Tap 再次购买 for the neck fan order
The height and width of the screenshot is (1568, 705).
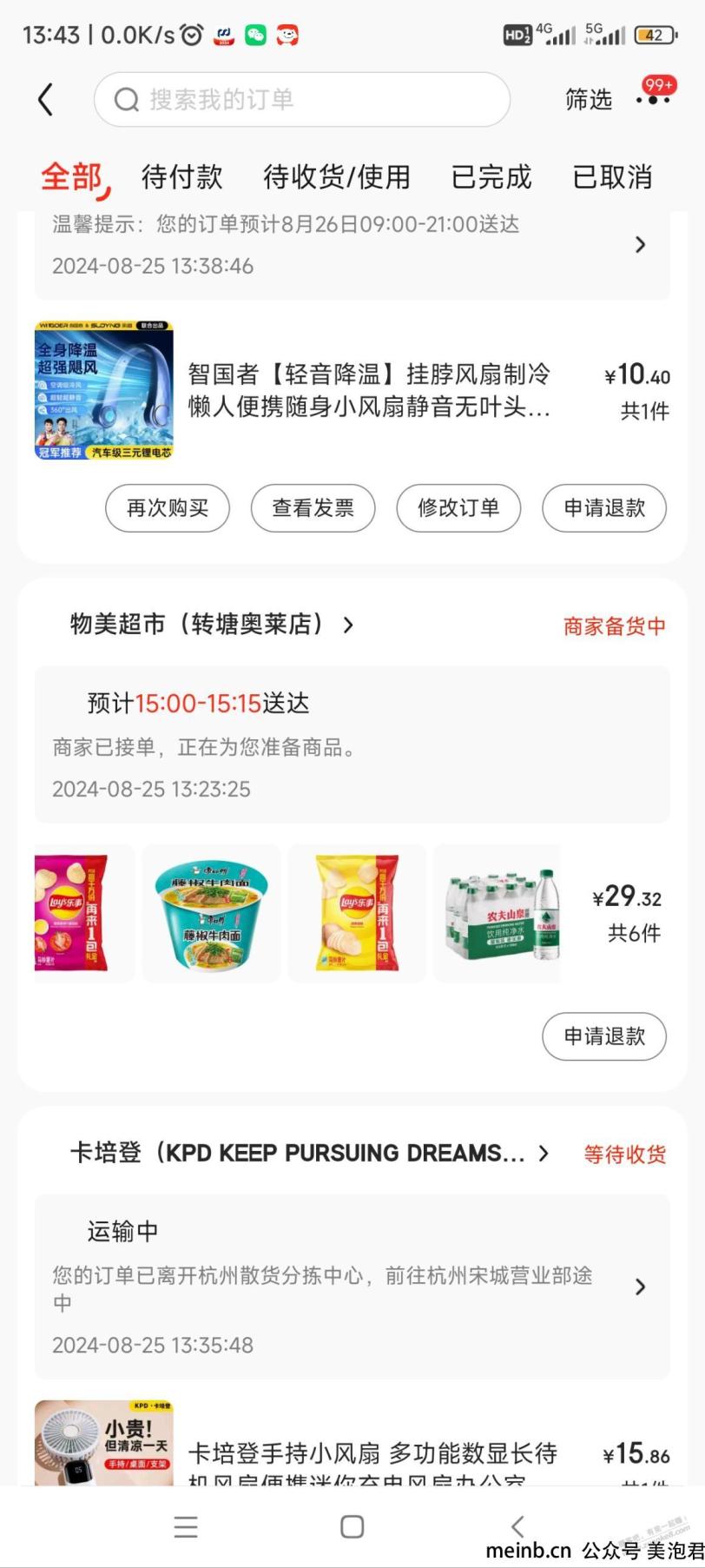point(168,508)
